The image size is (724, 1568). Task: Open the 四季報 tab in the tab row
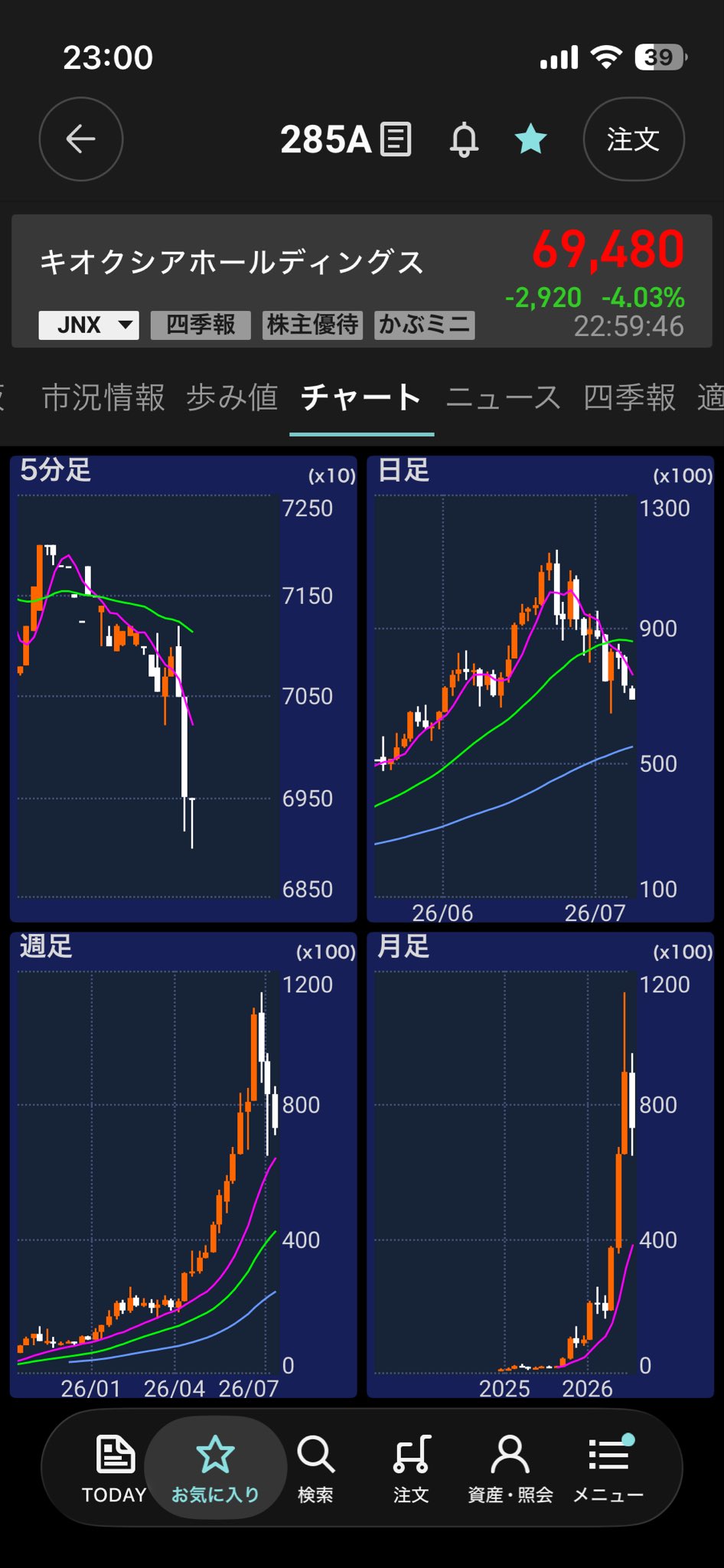(629, 398)
